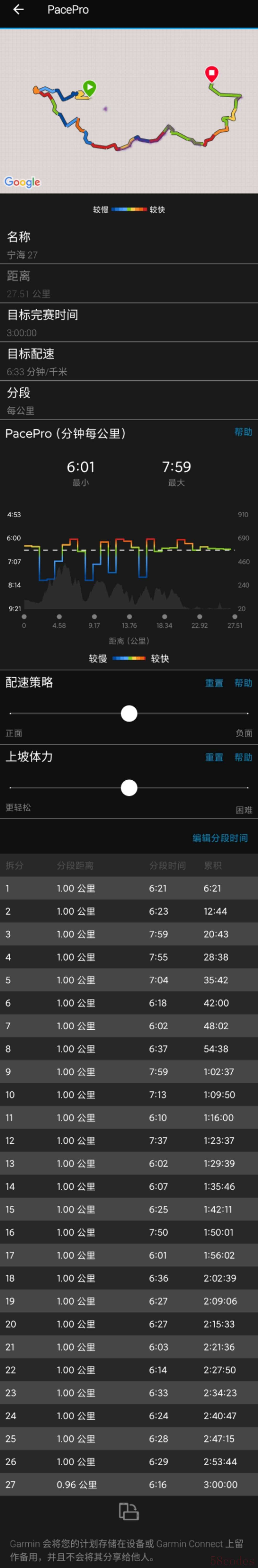Open 分段 setting 每公里
258x1568 pixels.
pos(129,400)
